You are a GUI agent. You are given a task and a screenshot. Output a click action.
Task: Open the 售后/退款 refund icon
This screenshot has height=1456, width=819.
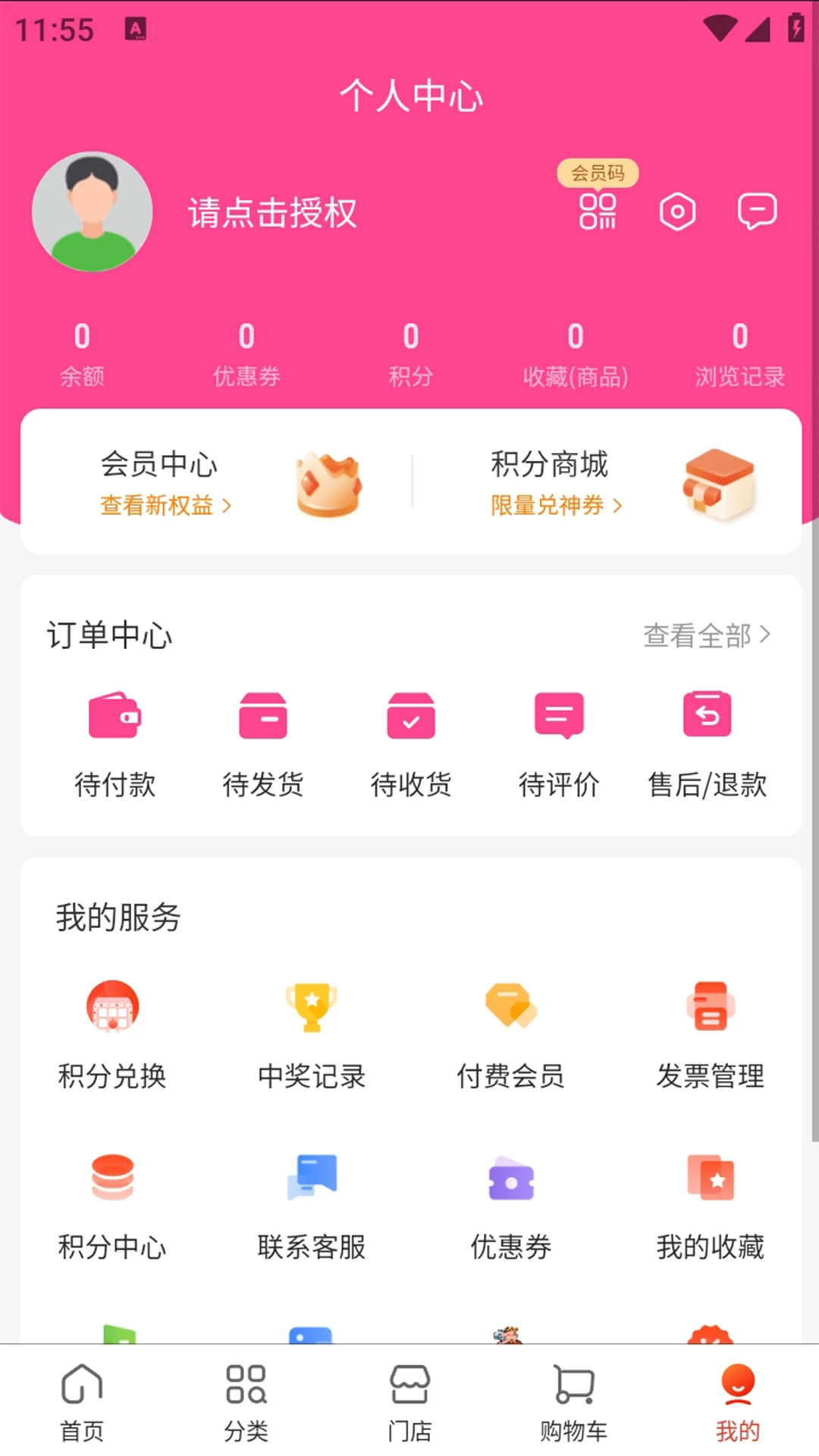(x=707, y=714)
